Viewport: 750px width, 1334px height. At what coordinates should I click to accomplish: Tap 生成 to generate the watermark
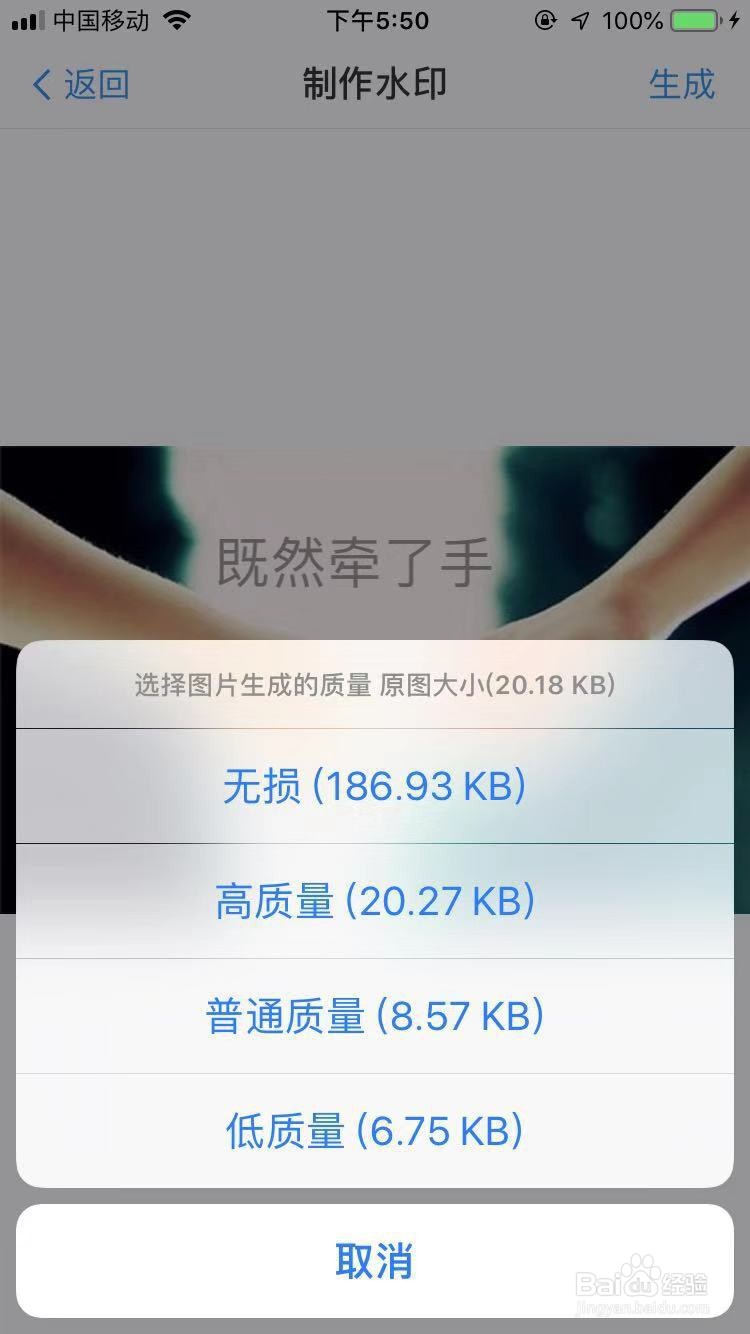[x=682, y=85]
